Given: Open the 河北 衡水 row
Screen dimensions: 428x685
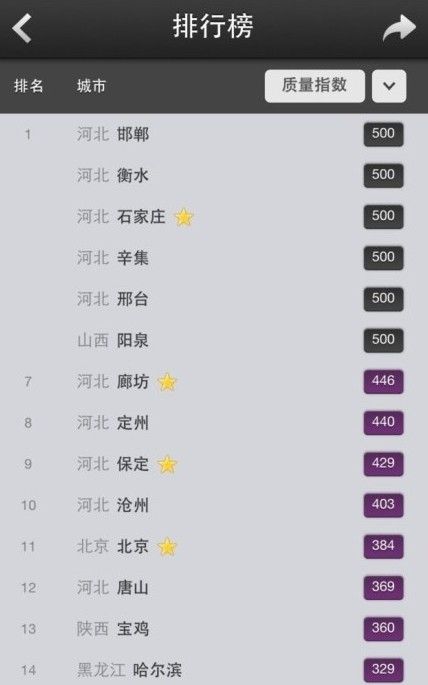Looking at the screenshot, I should coord(214,175).
